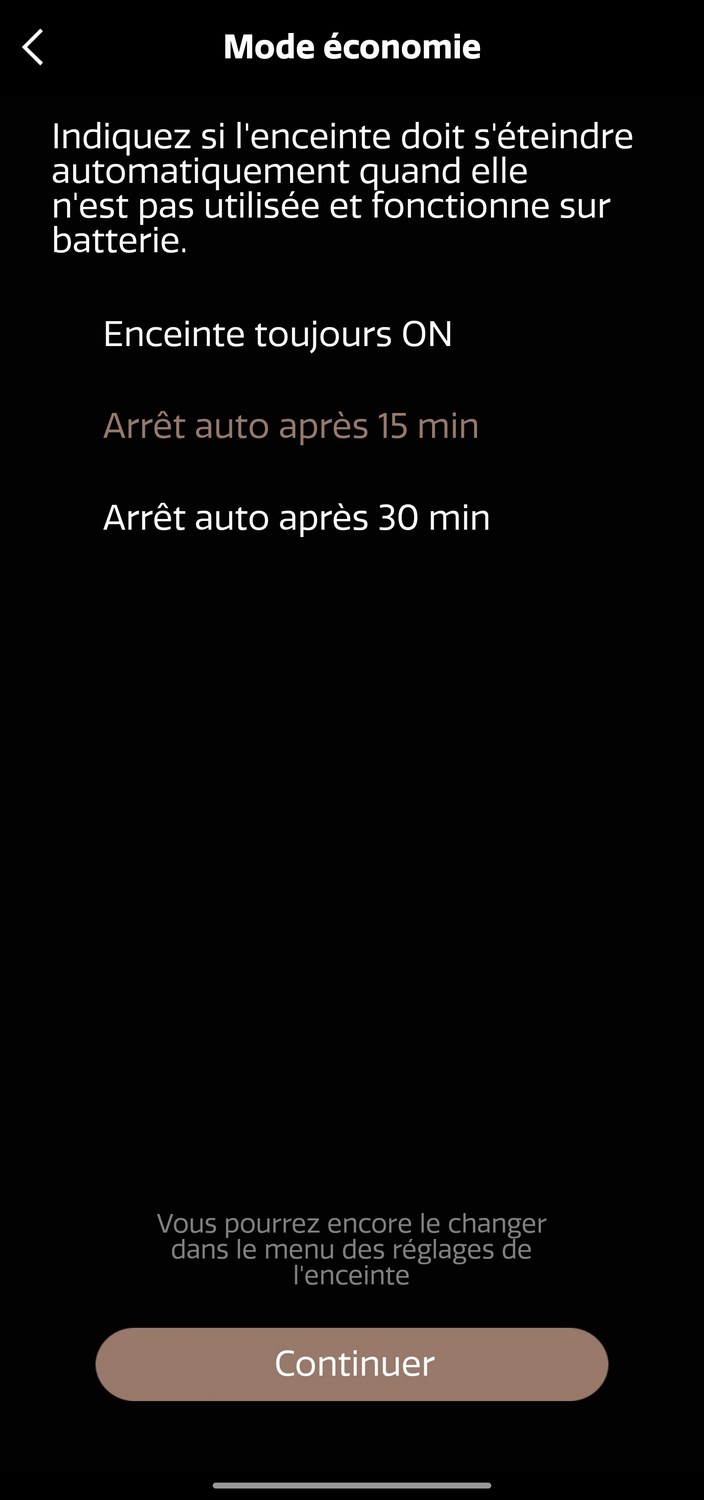Tap the Continuer button
The image size is (704, 1500).
(x=352, y=1364)
